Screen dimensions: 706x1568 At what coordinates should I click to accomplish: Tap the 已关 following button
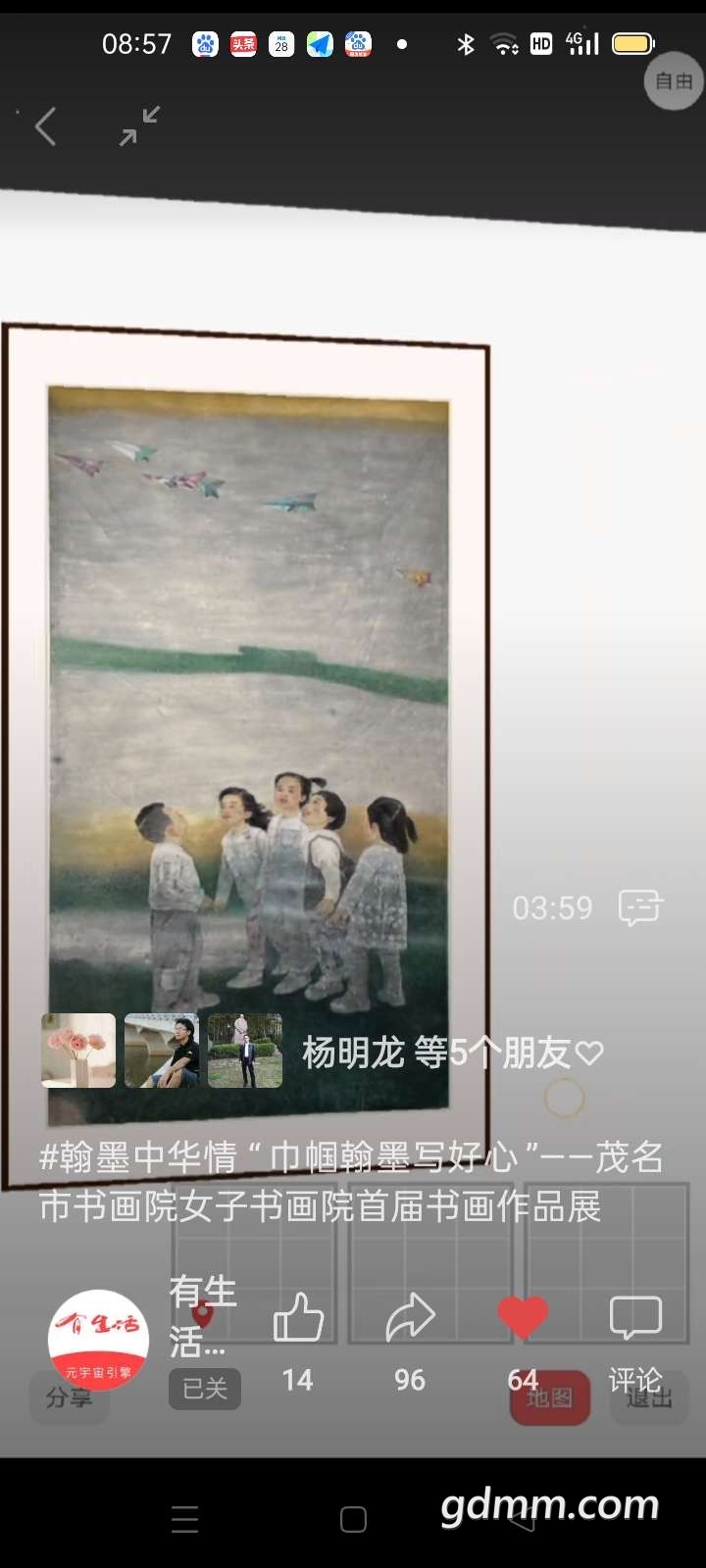point(204,1388)
